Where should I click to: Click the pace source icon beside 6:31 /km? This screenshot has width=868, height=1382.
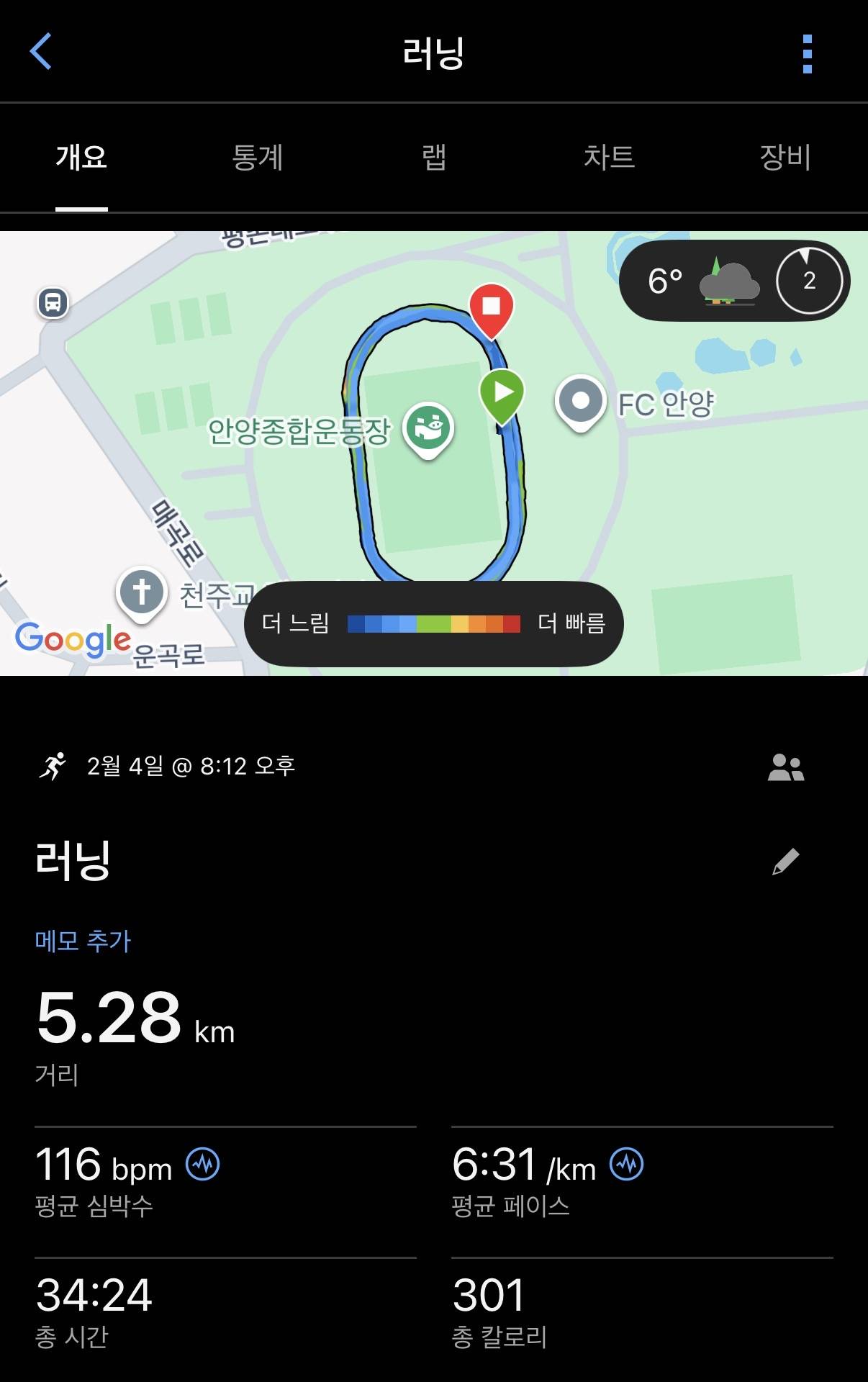pyautogui.click(x=628, y=1164)
